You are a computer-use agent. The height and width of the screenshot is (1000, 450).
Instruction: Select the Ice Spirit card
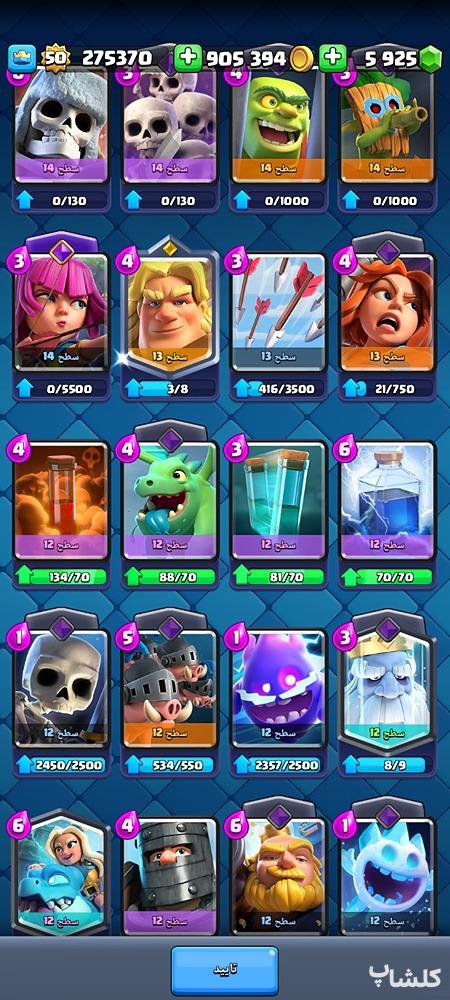[388, 876]
